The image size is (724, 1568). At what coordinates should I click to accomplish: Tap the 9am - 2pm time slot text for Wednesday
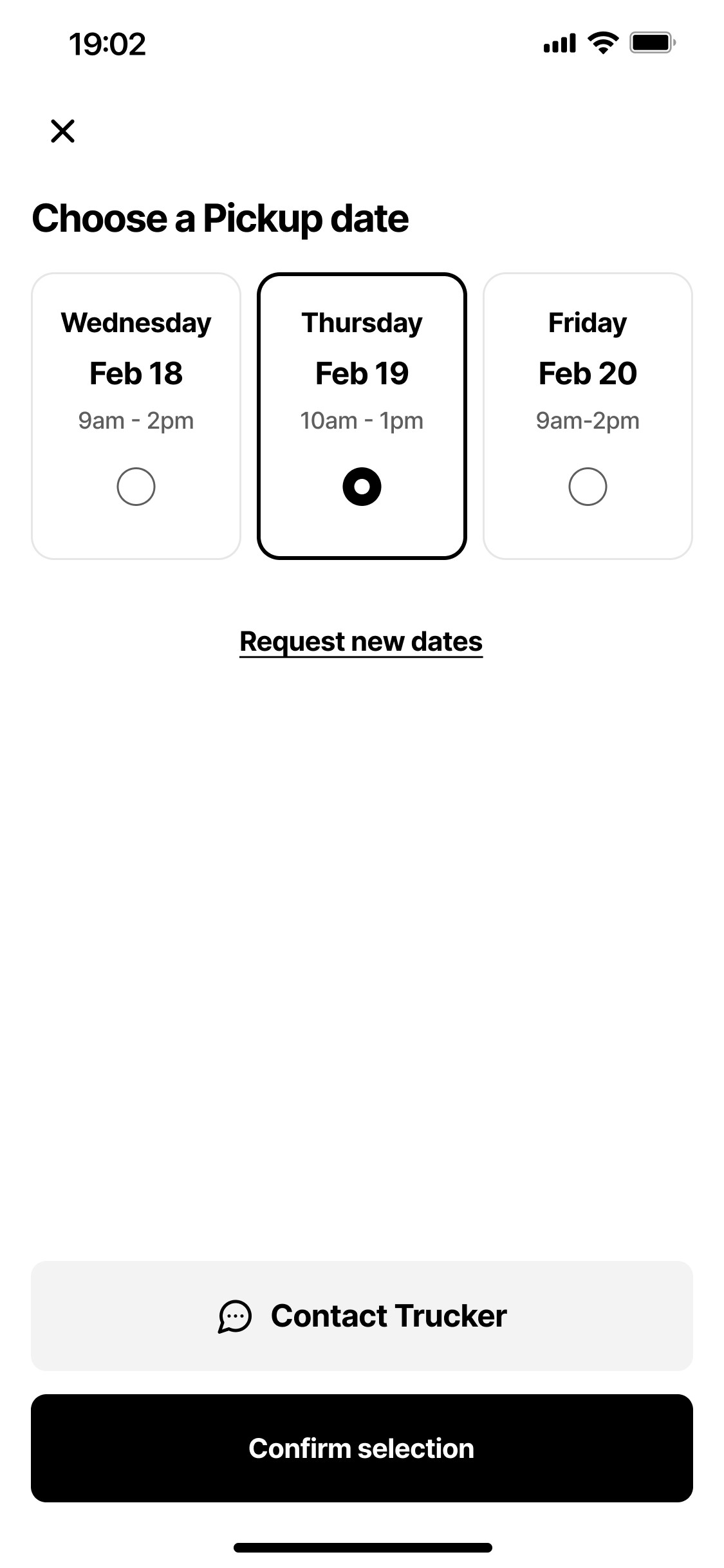(x=136, y=420)
